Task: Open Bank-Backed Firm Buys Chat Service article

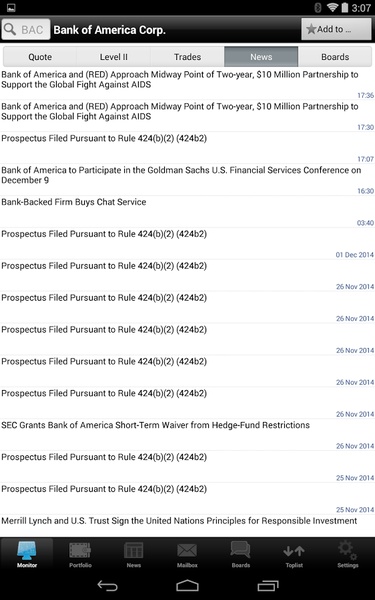Action: click(188, 212)
